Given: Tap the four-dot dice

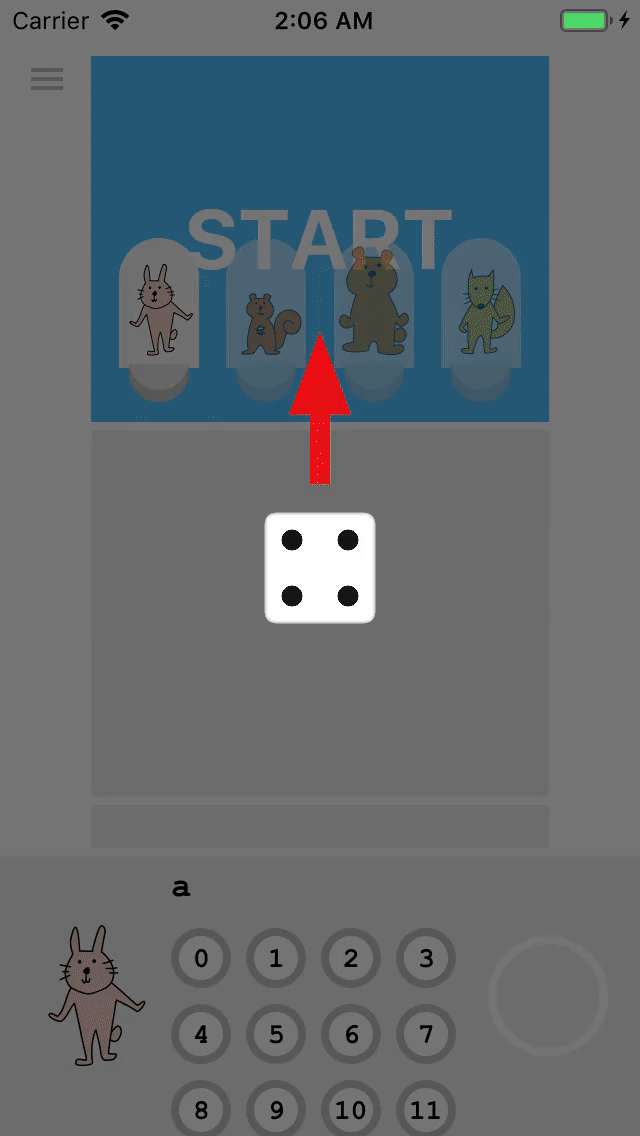Looking at the screenshot, I should (320, 568).
